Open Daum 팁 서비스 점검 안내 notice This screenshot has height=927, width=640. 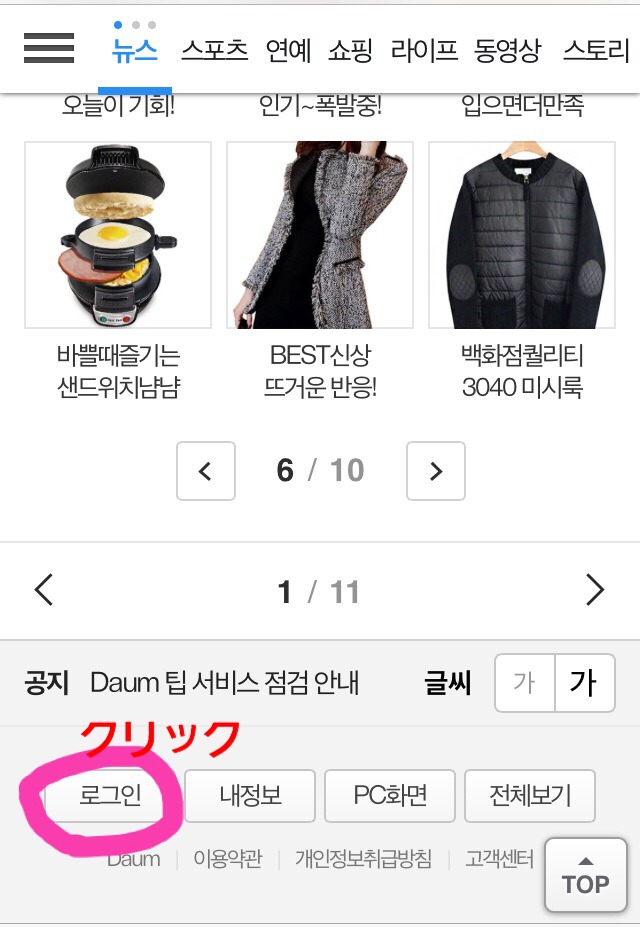(224, 683)
